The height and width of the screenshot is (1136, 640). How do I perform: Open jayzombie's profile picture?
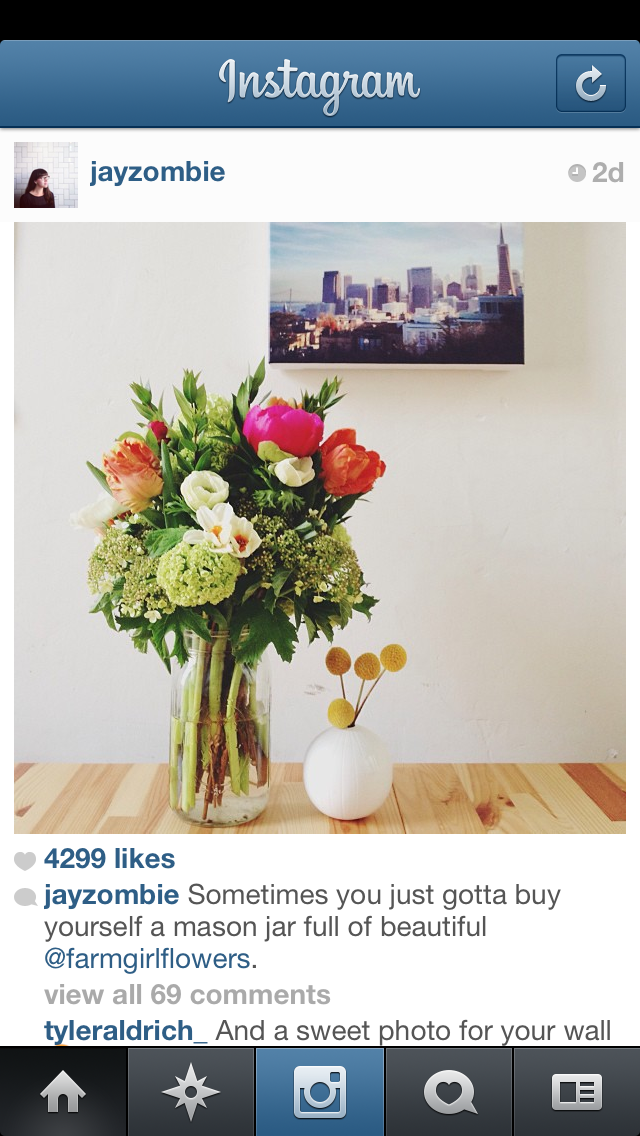tap(46, 175)
